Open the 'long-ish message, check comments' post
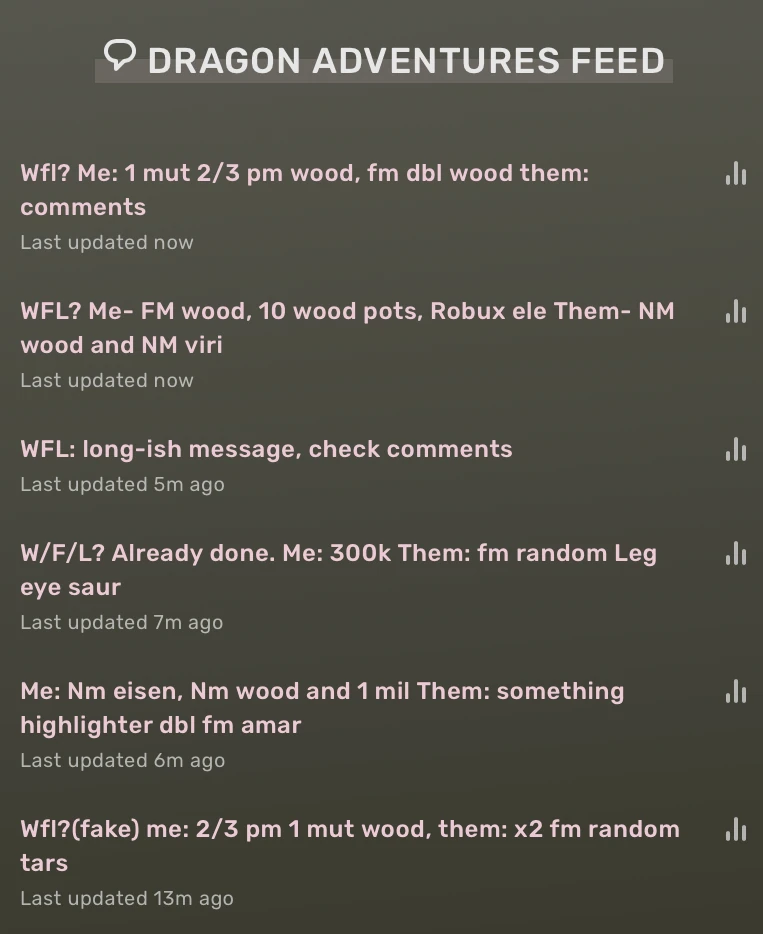The width and height of the screenshot is (763, 934). pyautogui.click(x=266, y=450)
